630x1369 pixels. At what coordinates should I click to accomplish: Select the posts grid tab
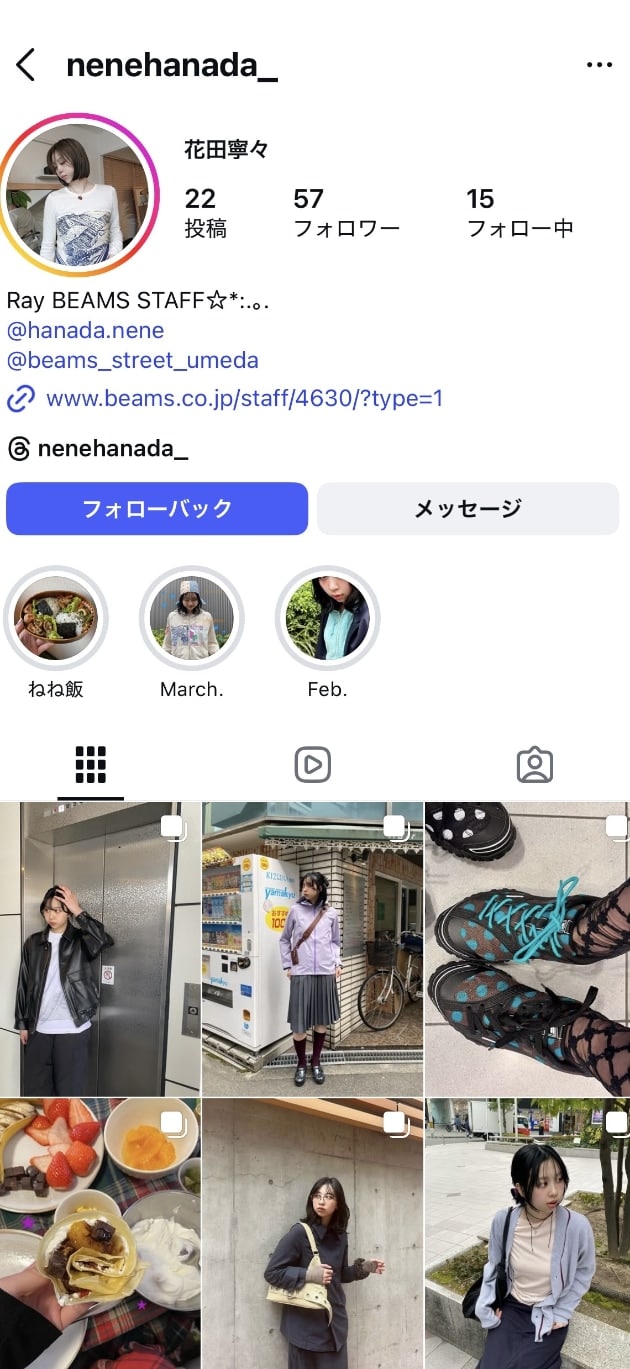tap(90, 765)
